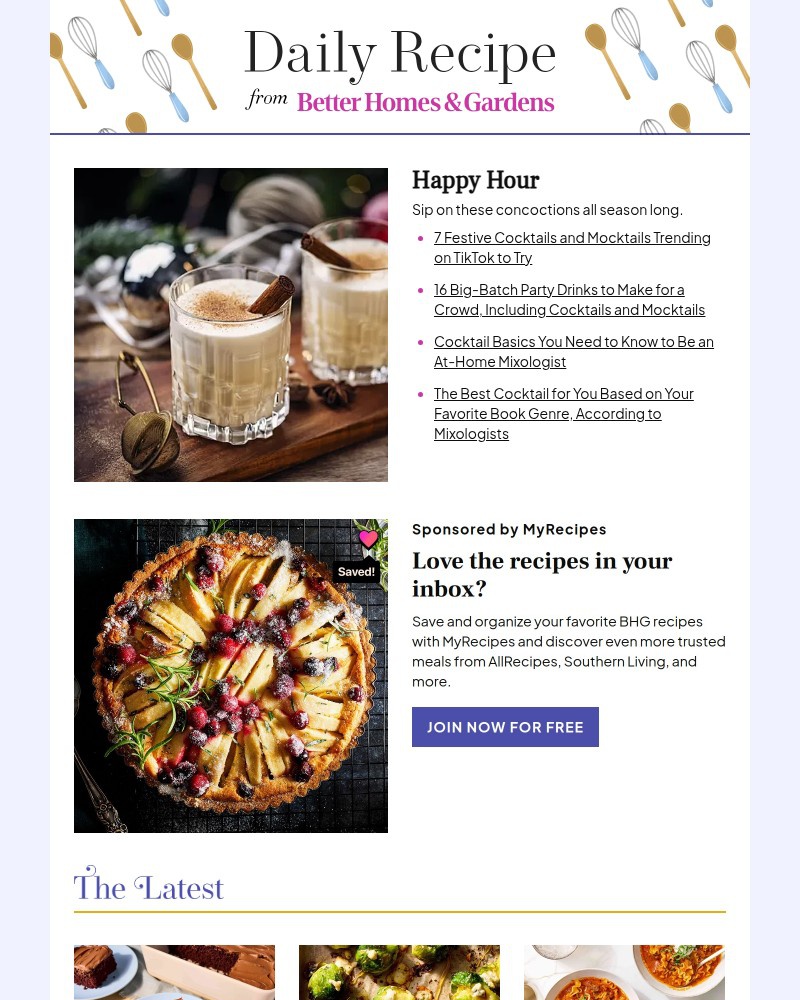Click the pink heart save icon

(368, 539)
